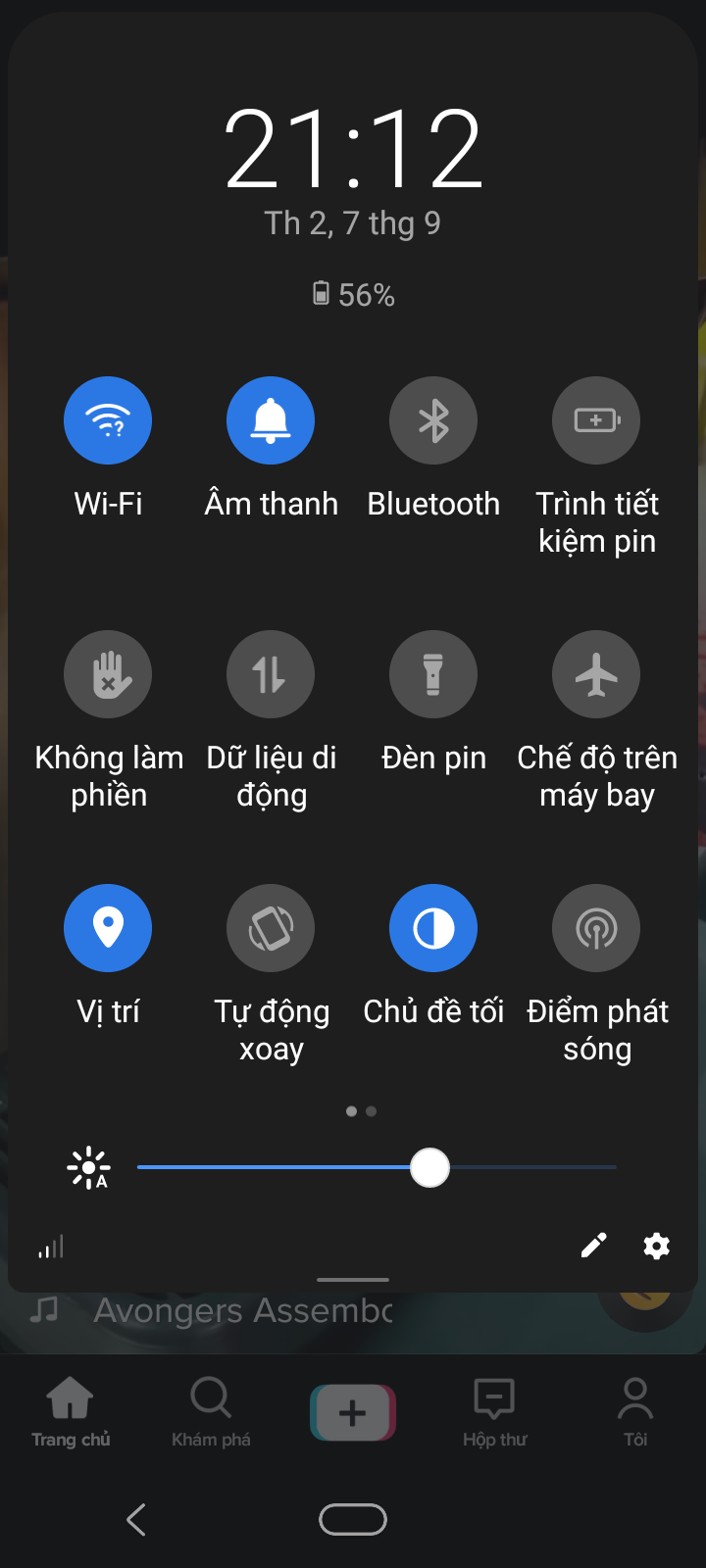
Task: Turn on Dữ liệu di động
Action: pos(271,674)
